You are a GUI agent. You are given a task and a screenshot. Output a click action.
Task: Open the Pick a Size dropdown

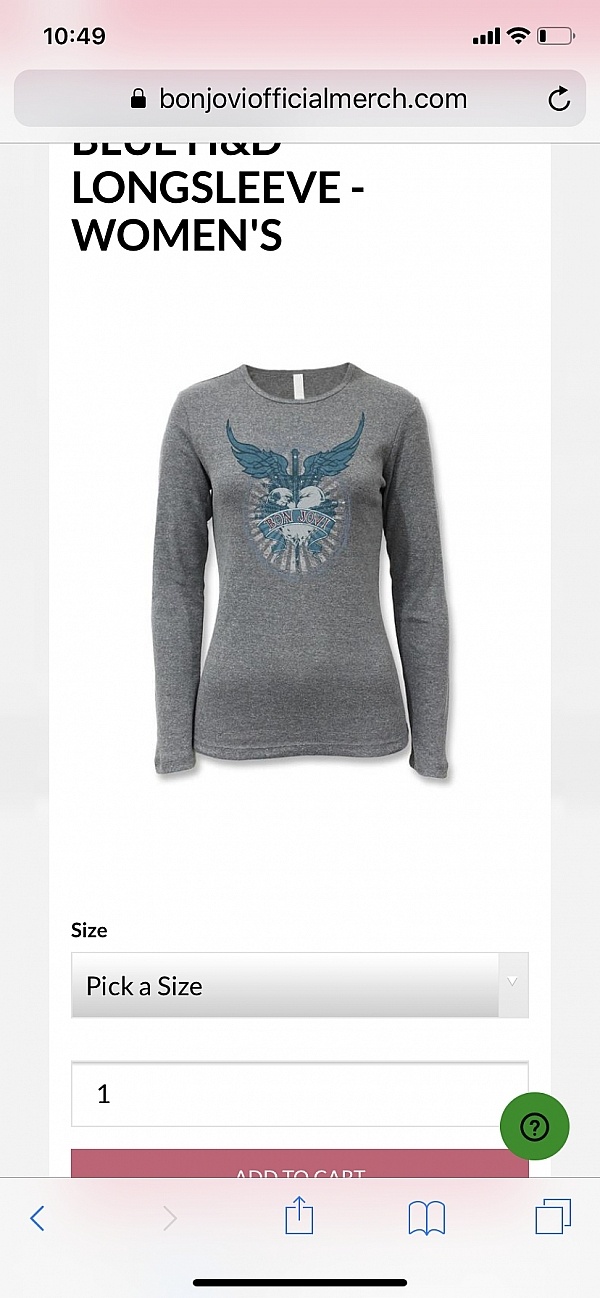point(299,985)
